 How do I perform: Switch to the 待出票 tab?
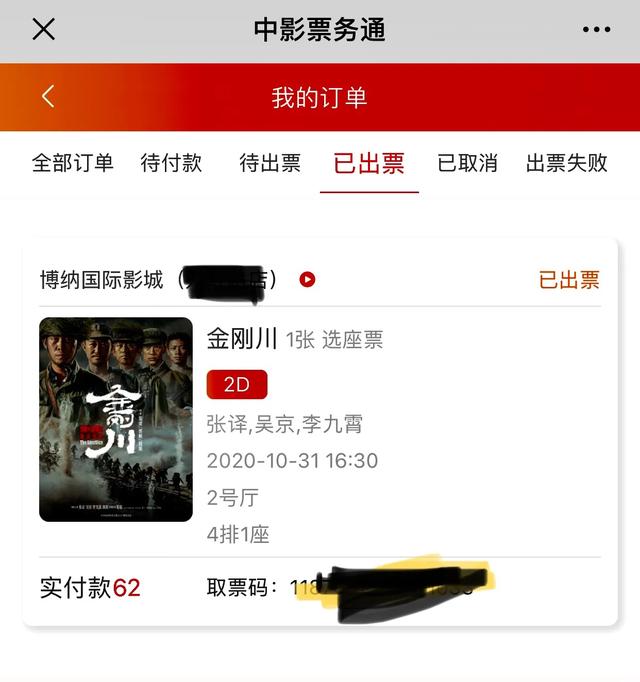pyautogui.click(x=270, y=163)
